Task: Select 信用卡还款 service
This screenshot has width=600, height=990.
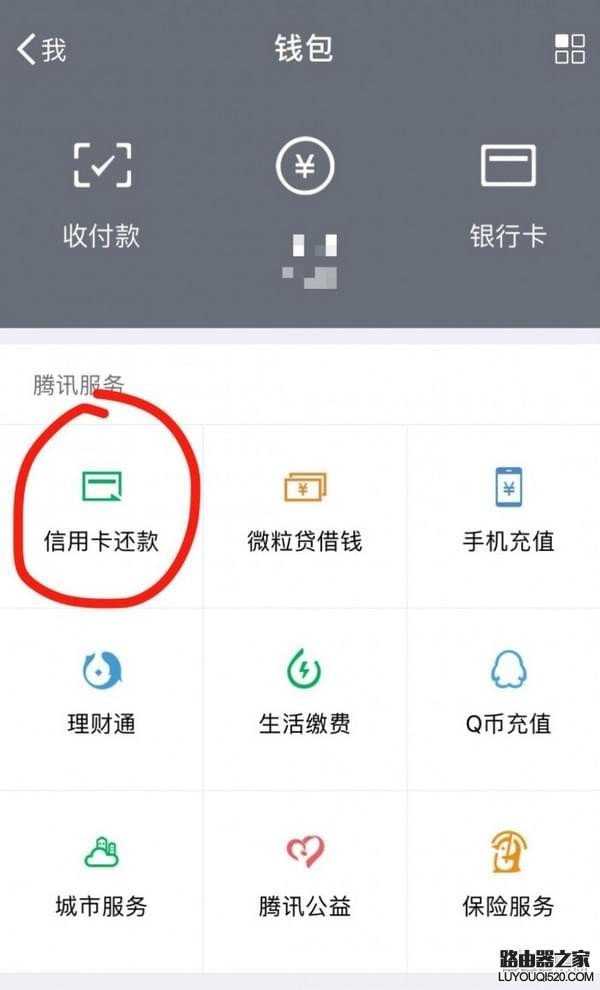Action: [101, 514]
